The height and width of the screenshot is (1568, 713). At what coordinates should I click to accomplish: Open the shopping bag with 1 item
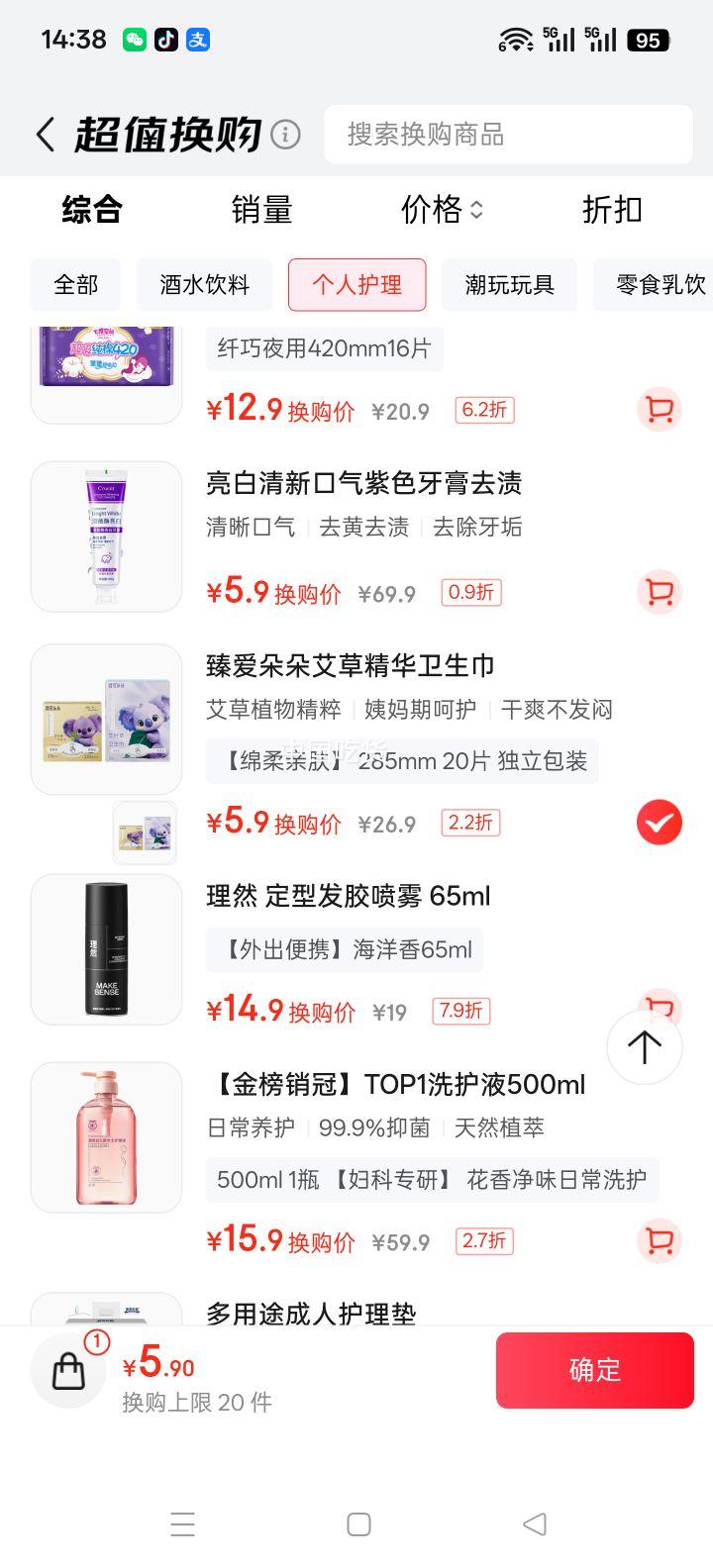(69, 1370)
